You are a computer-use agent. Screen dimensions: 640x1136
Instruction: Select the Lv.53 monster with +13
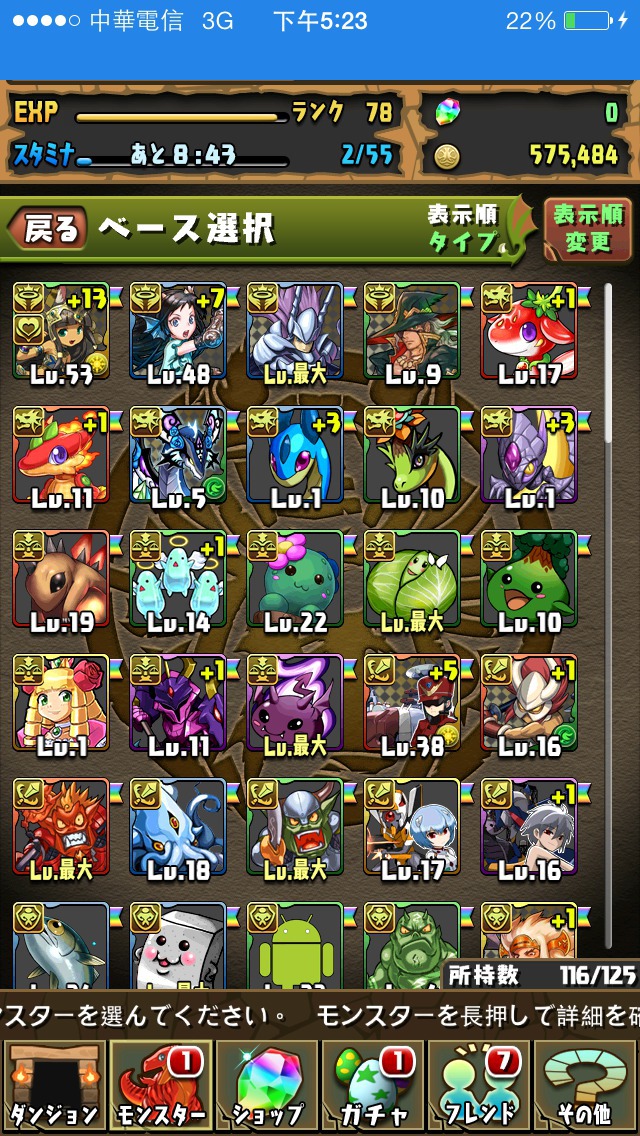(x=61, y=332)
